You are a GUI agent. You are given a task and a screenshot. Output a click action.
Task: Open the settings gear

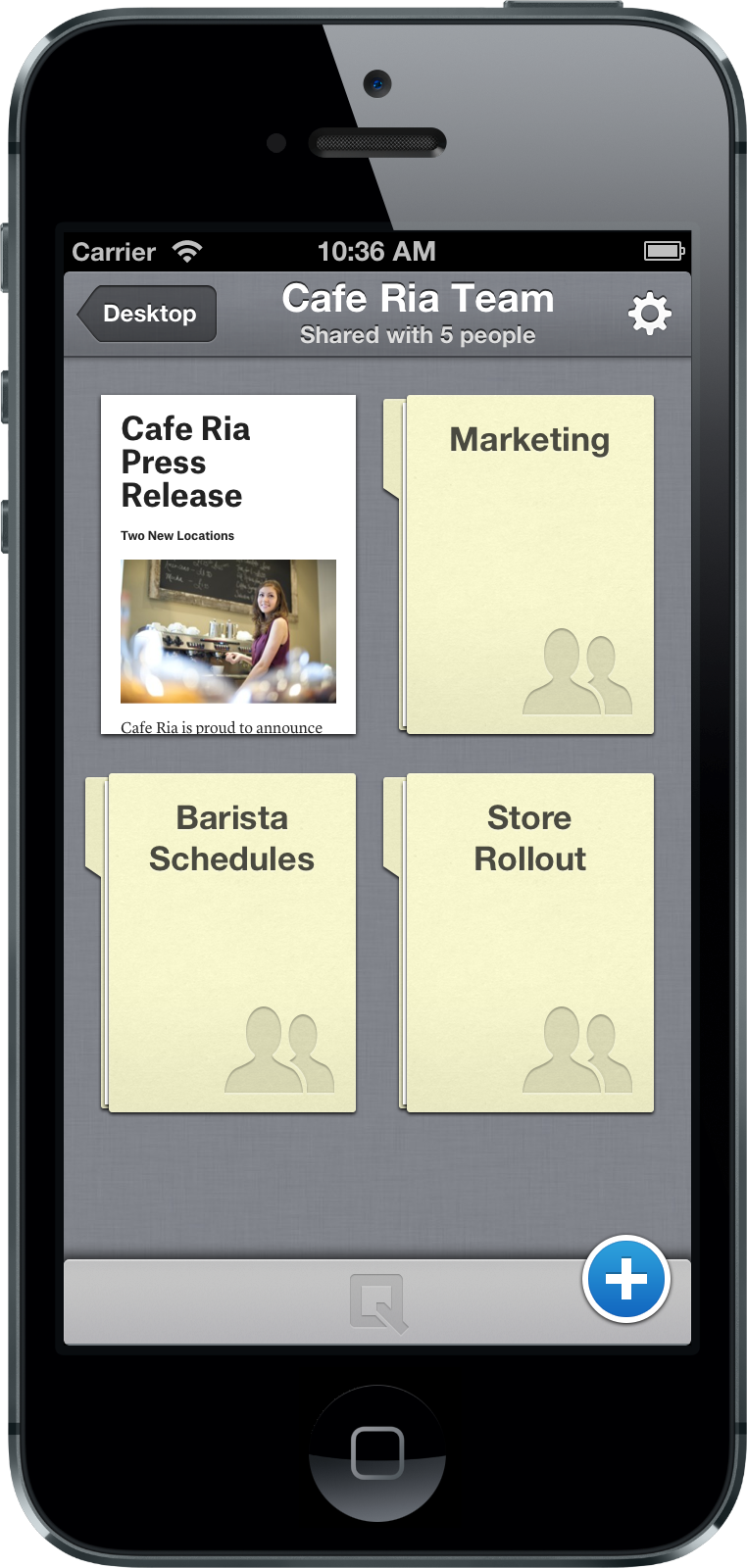[x=649, y=314]
